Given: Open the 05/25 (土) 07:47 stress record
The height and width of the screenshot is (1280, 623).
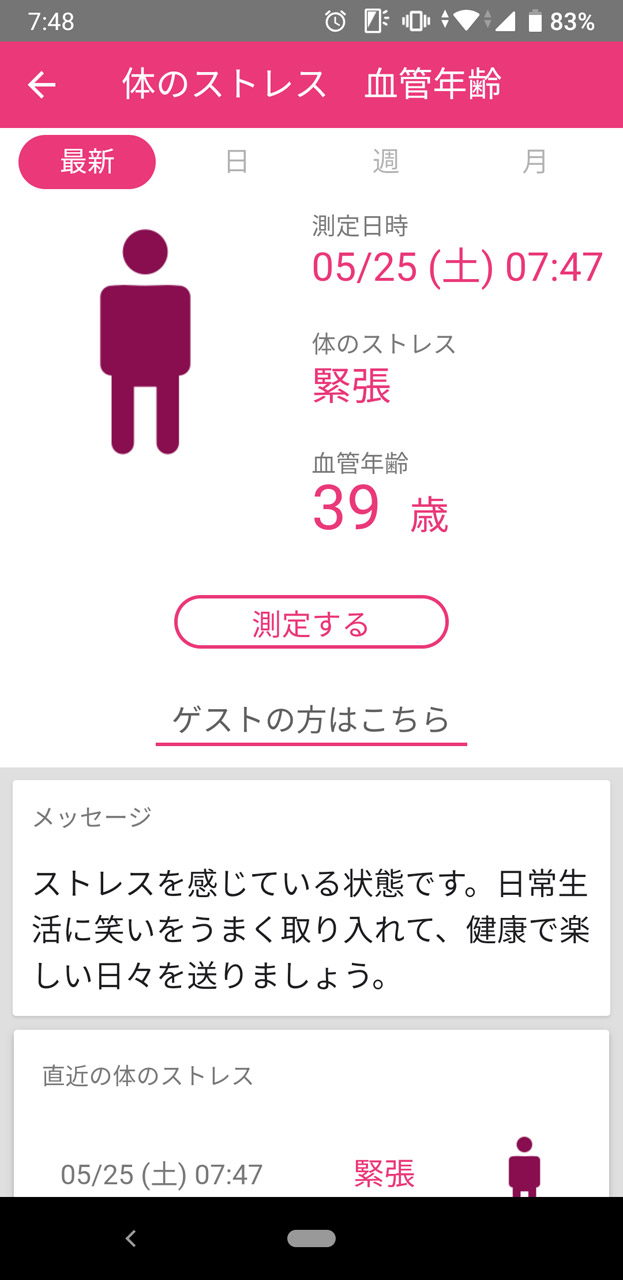Looking at the screenshot, I should pos(310,1172).
